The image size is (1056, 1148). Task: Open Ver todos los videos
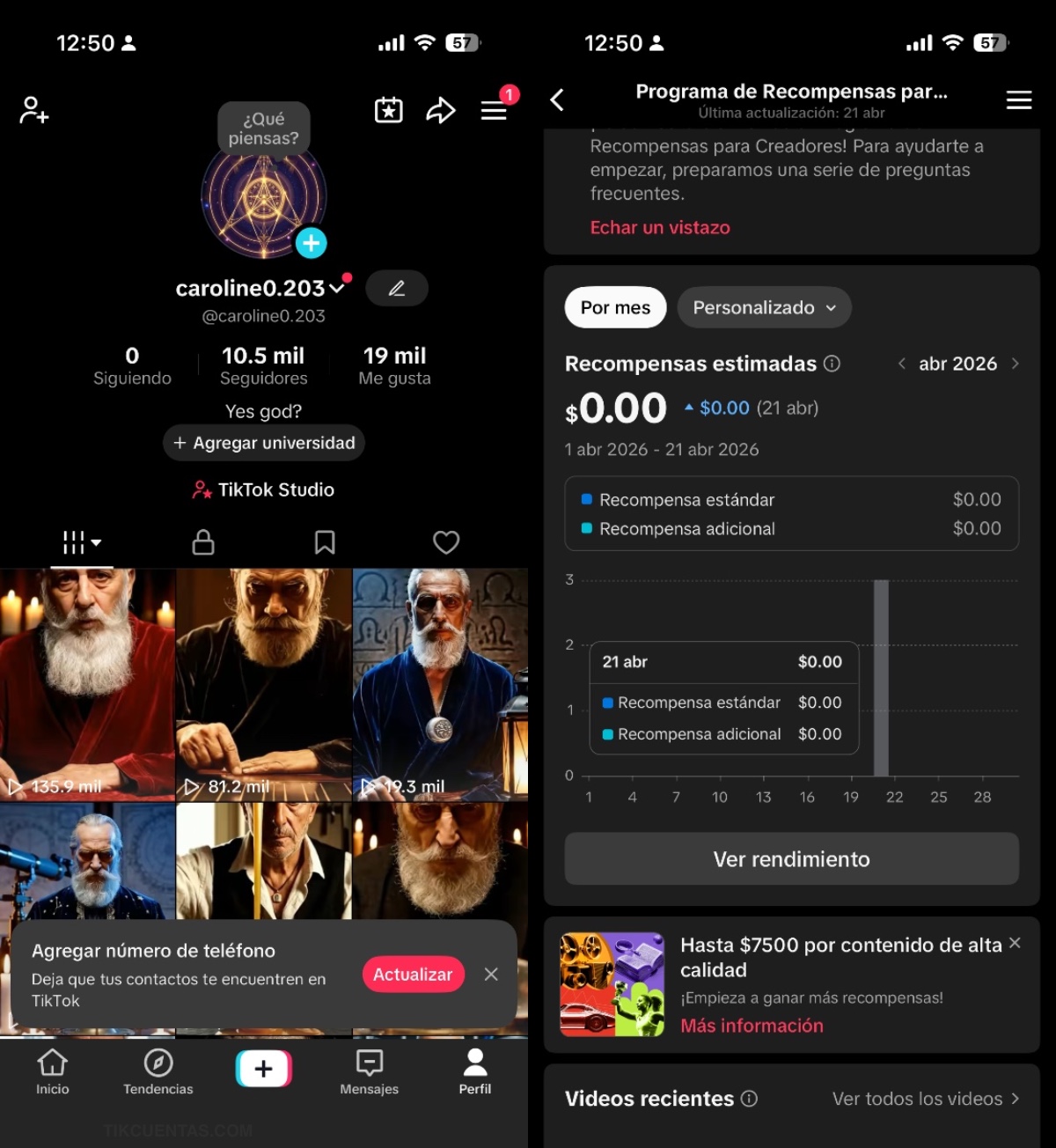coord(926,1099)
